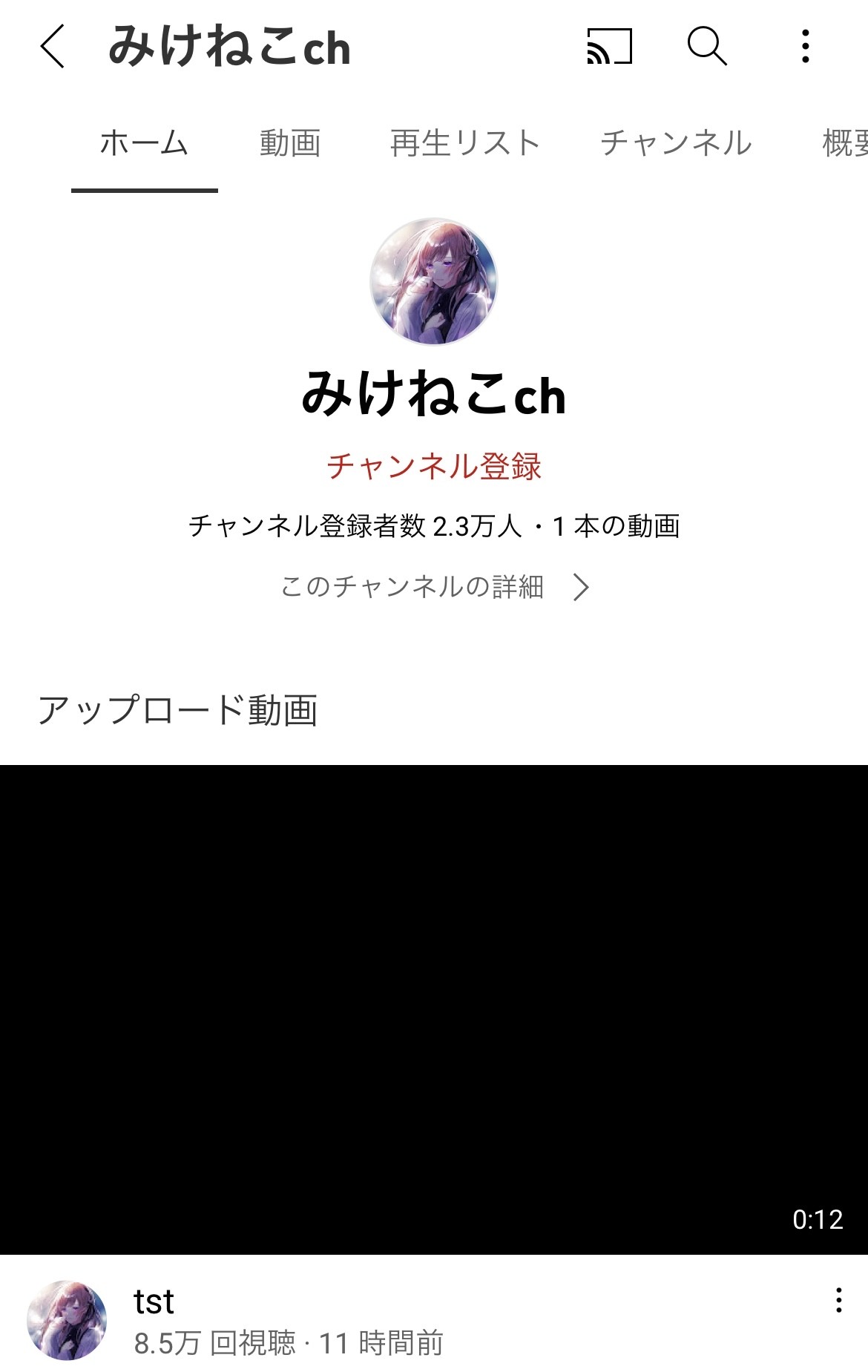The image size is (868, 1372).
Task: Switch to the ホーム tab
Action: [x=144, y=143]
